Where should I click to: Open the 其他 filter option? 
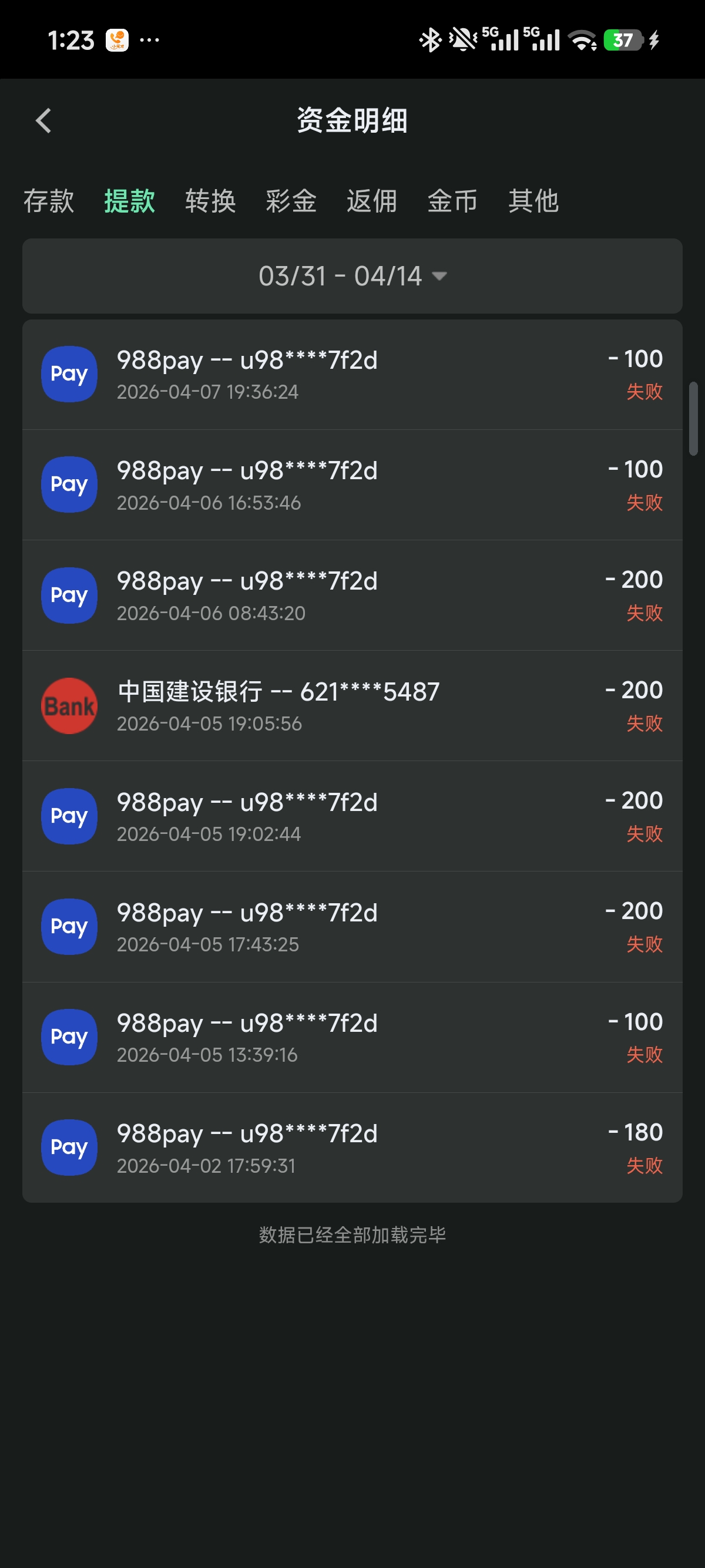point(534,201)
